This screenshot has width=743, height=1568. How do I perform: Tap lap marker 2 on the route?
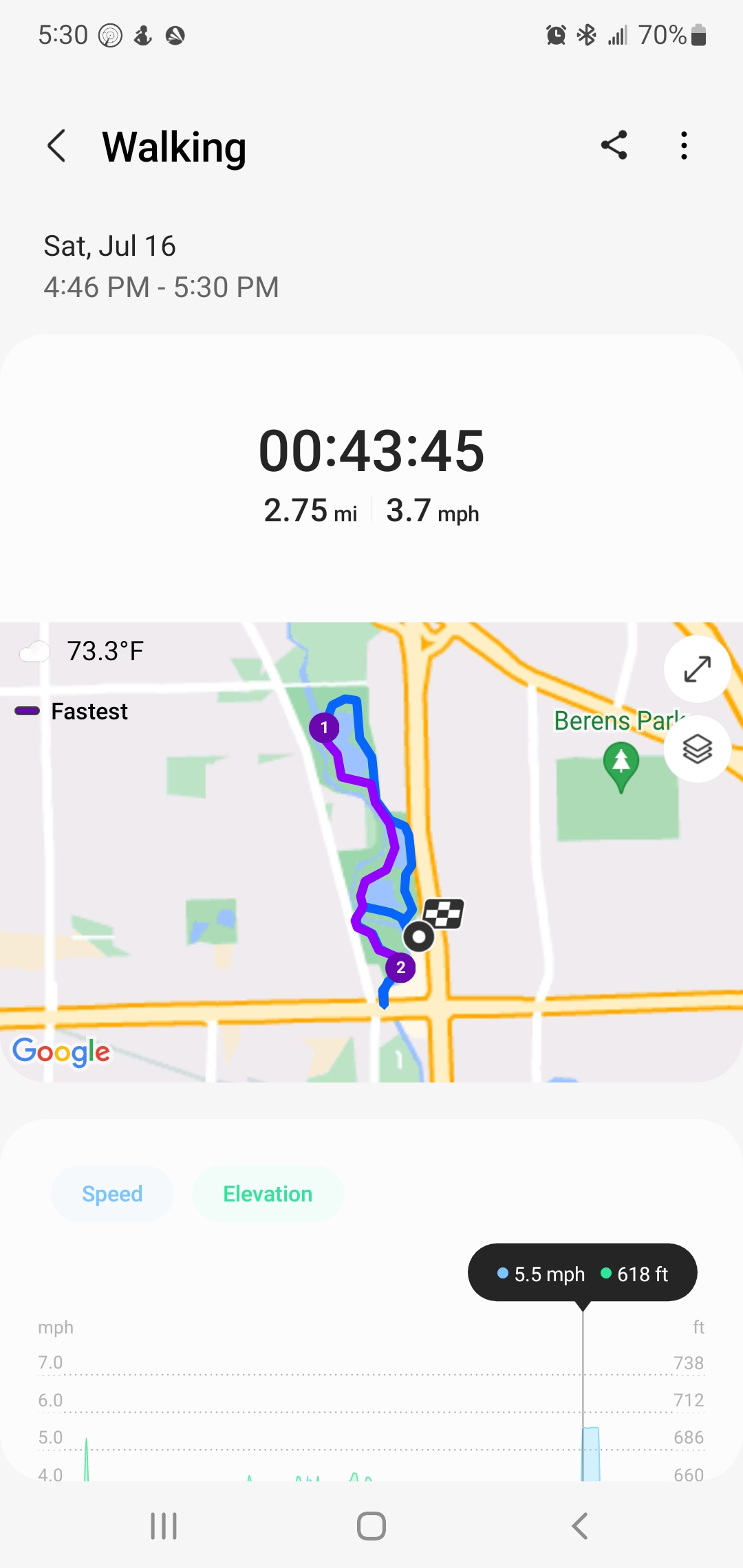click(400, 968)
